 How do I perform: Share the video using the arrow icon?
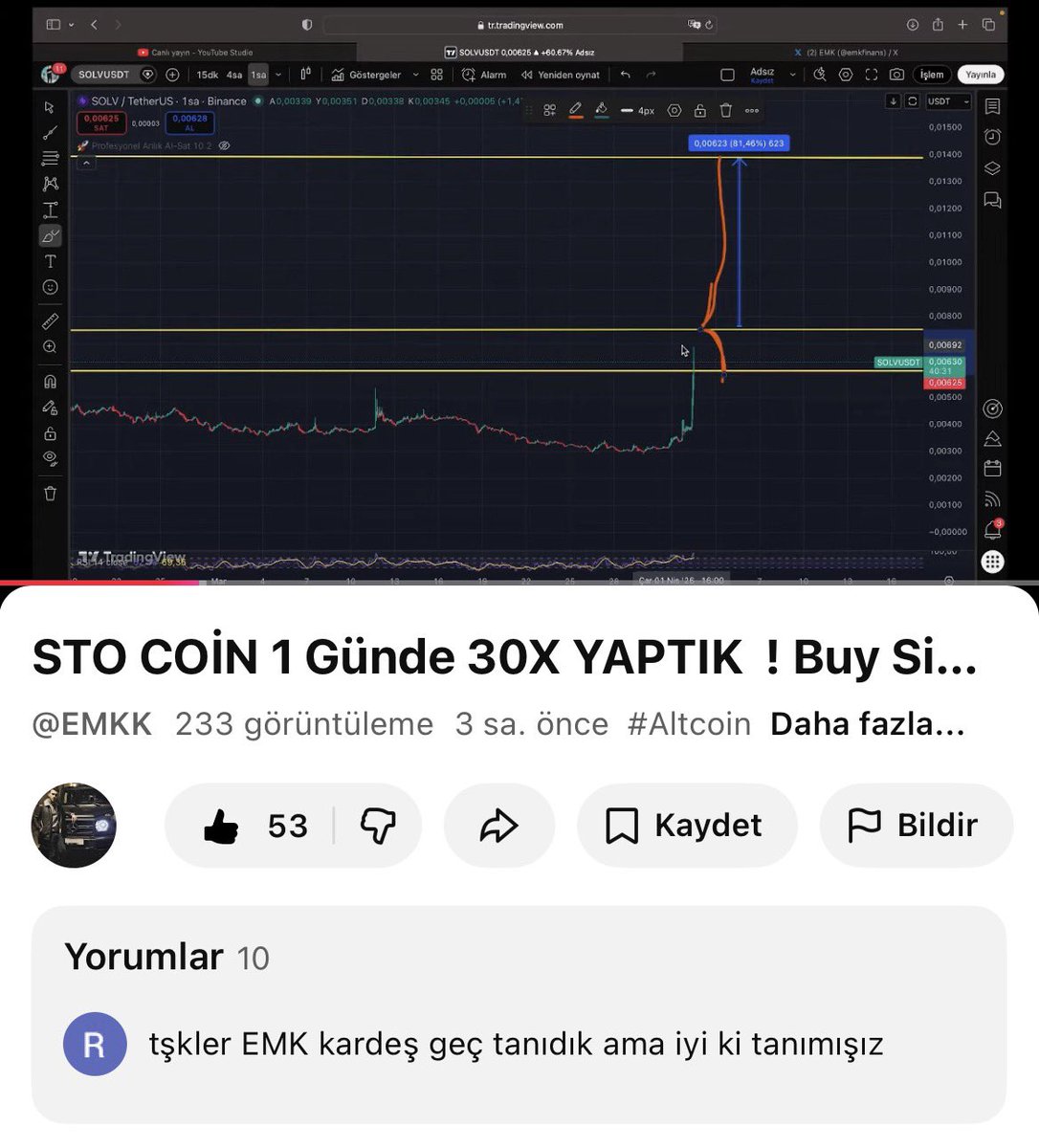pyautogui.click(x=498, y=826)
